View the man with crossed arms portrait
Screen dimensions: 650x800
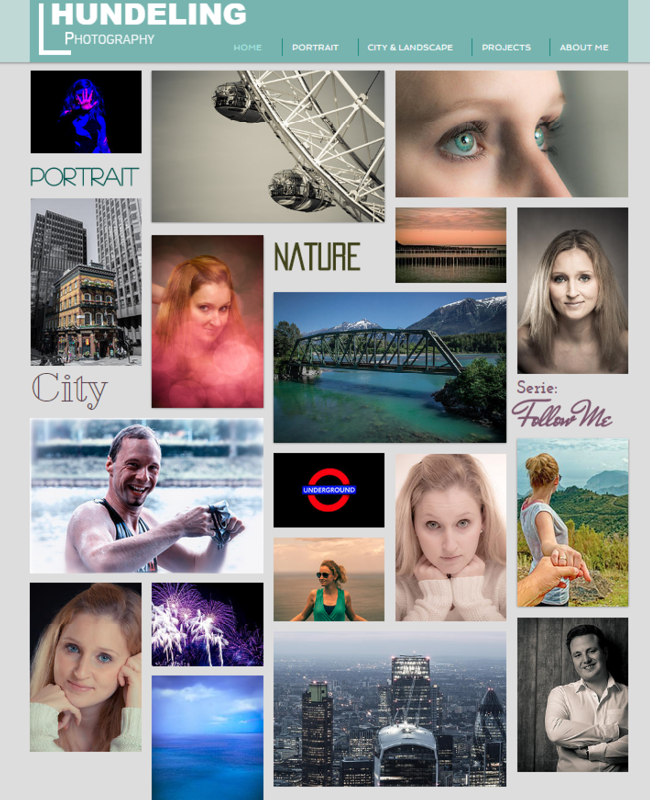click(x=572, y=694)
